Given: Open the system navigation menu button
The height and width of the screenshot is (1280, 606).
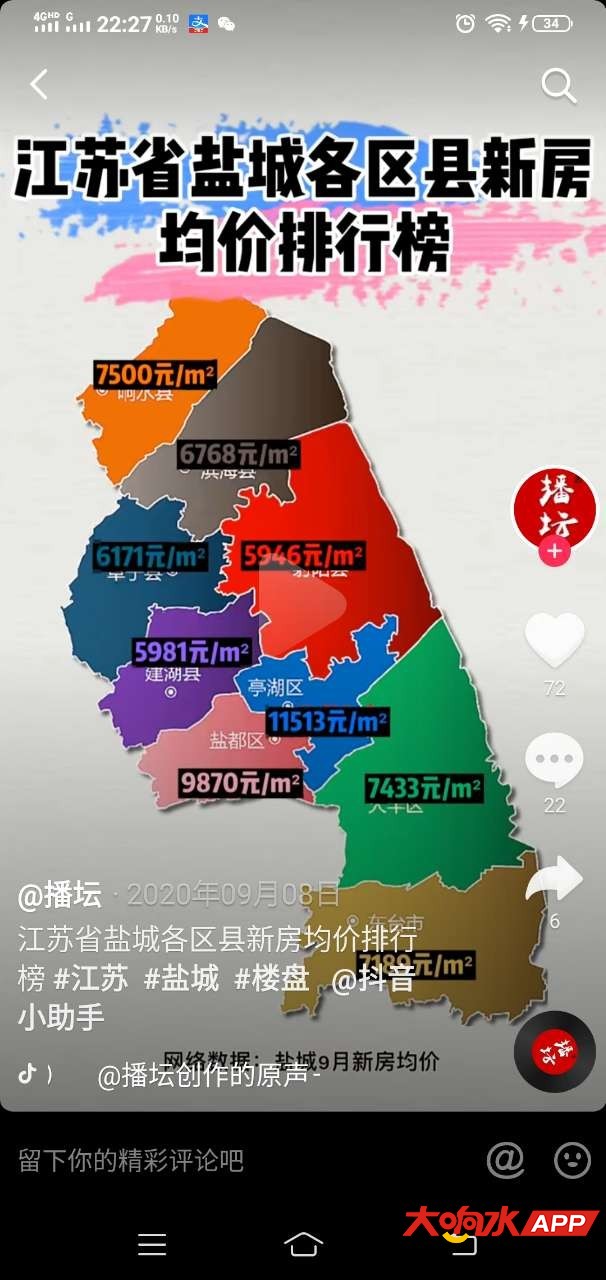Looking at the screenshot, I should click(152, 1243).
